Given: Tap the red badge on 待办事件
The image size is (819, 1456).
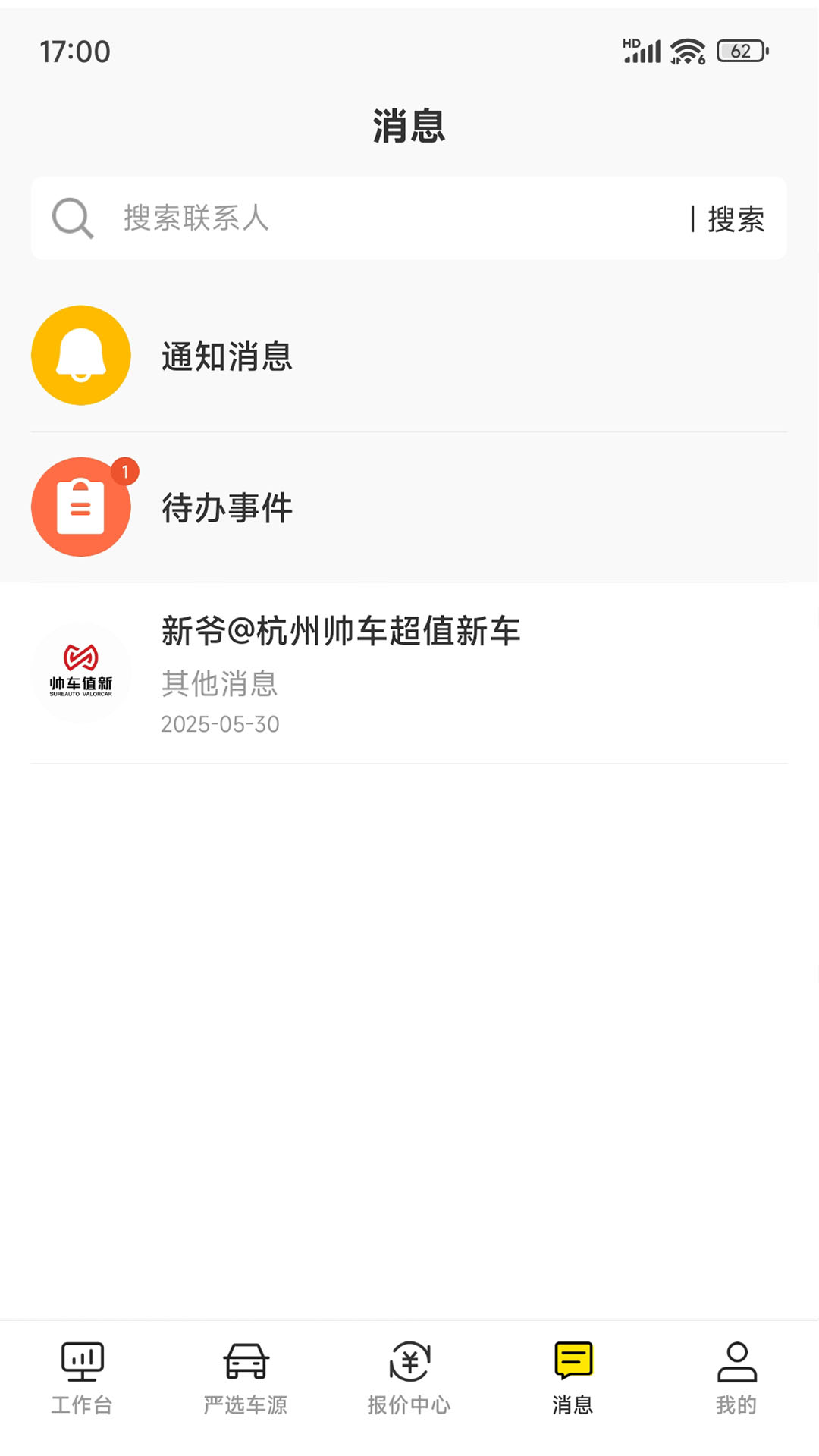Looking at the screenshot, I should [x=124, y=472].
